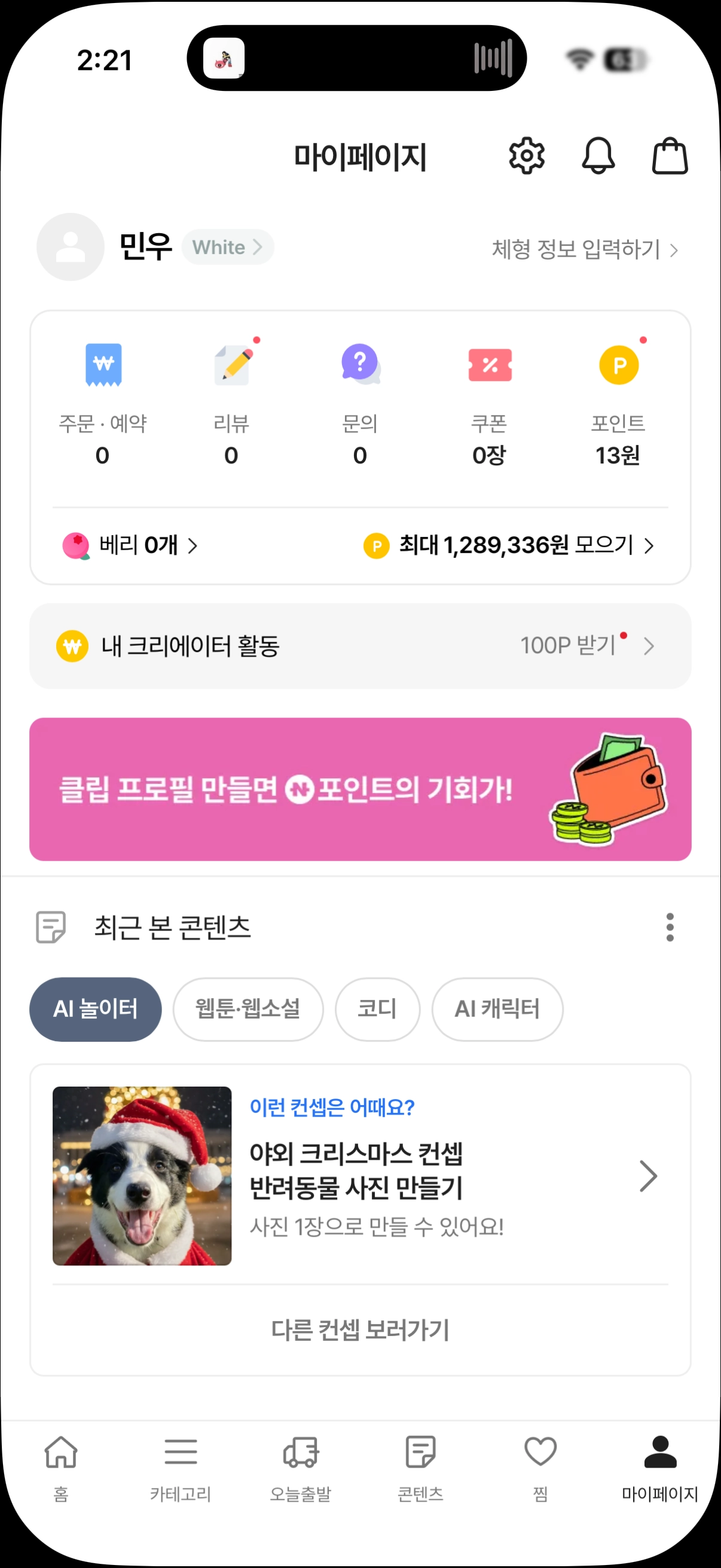Open 베리 0개 details
The width and height of the screenshot is (721, 1568).
coord(131,545)
